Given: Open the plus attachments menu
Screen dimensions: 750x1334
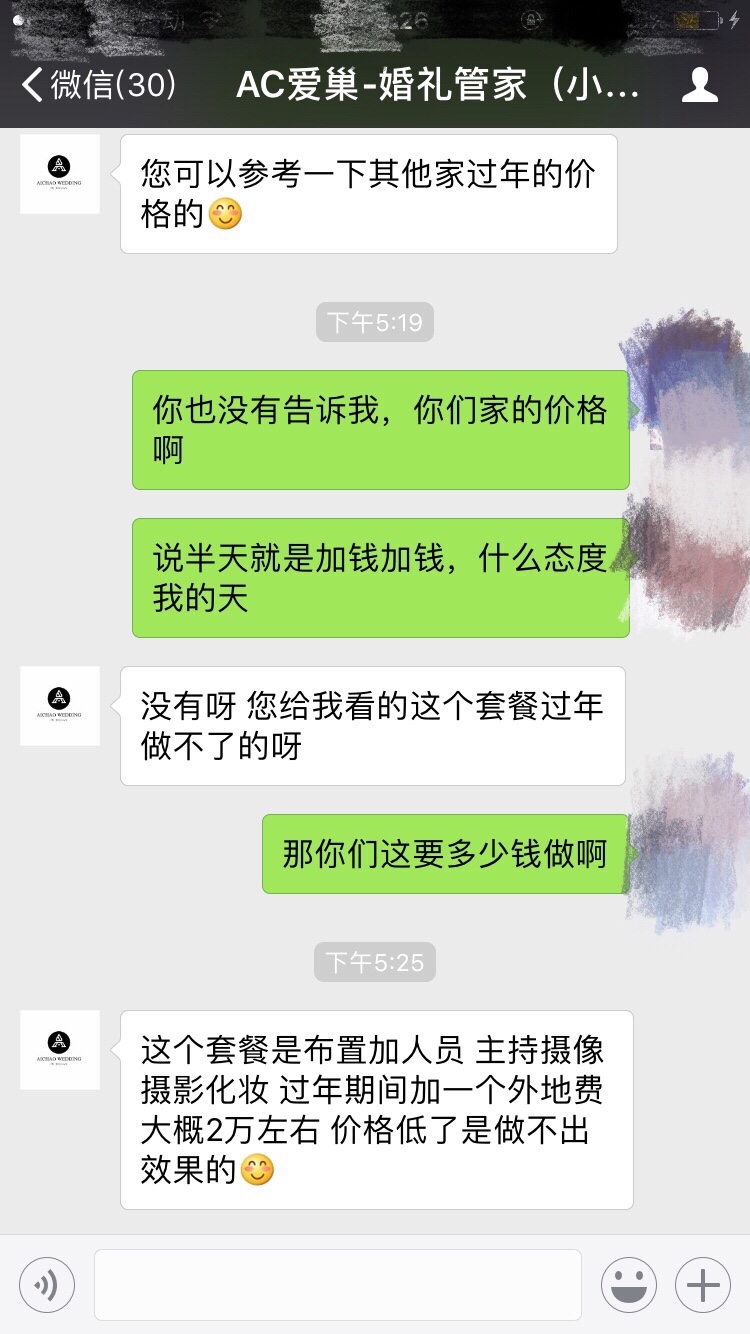Looking at the screenshot, I should (703, 1284).
